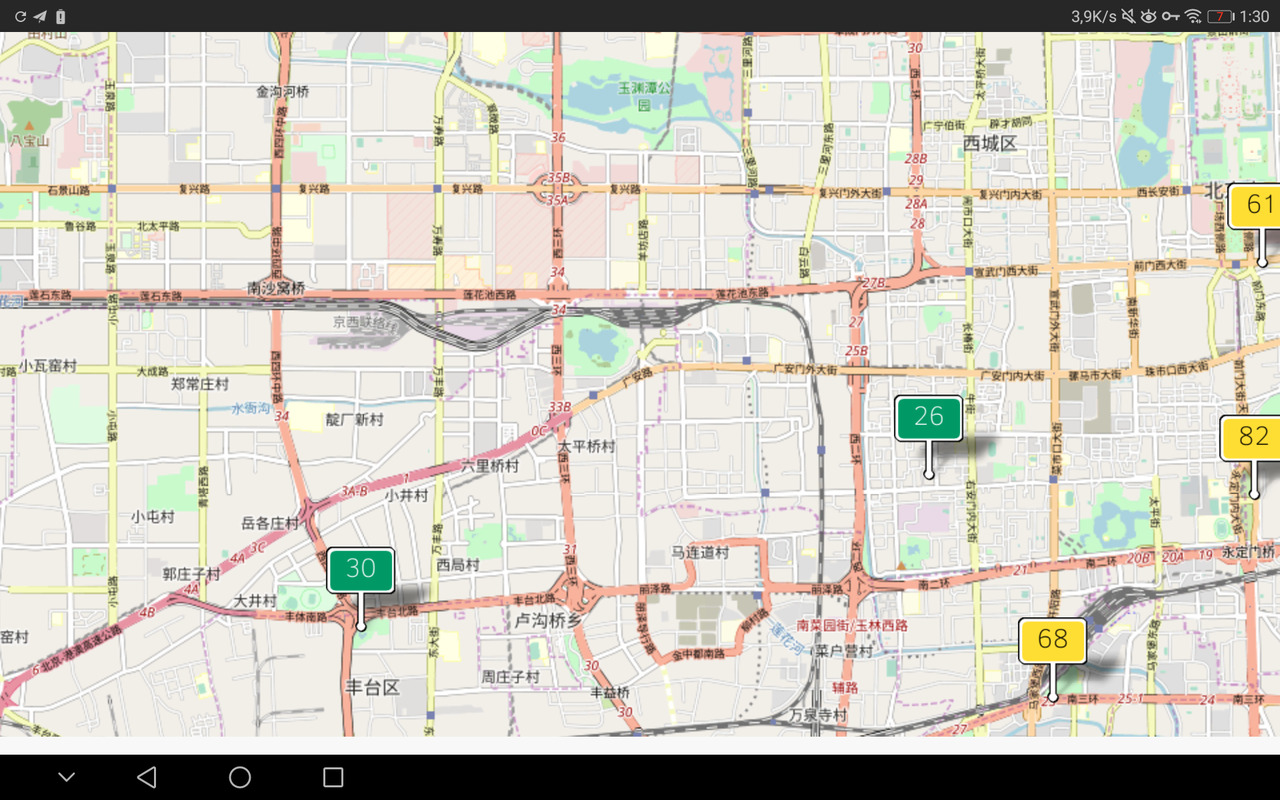Select the yellow marker showing 82
1280x800 pixels.
[x=1251, y=437]
